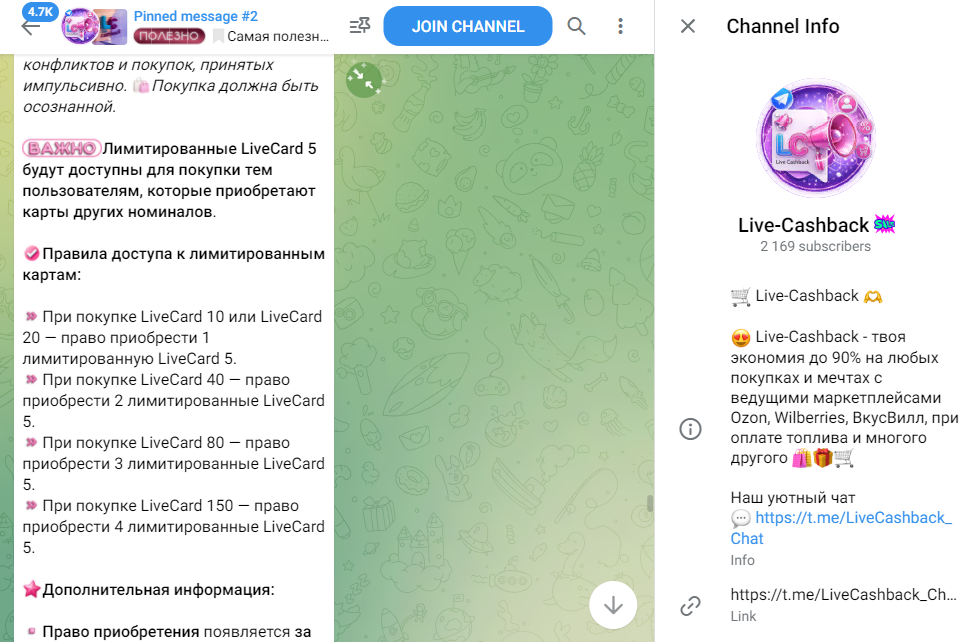Jump to the latest message

613,605
